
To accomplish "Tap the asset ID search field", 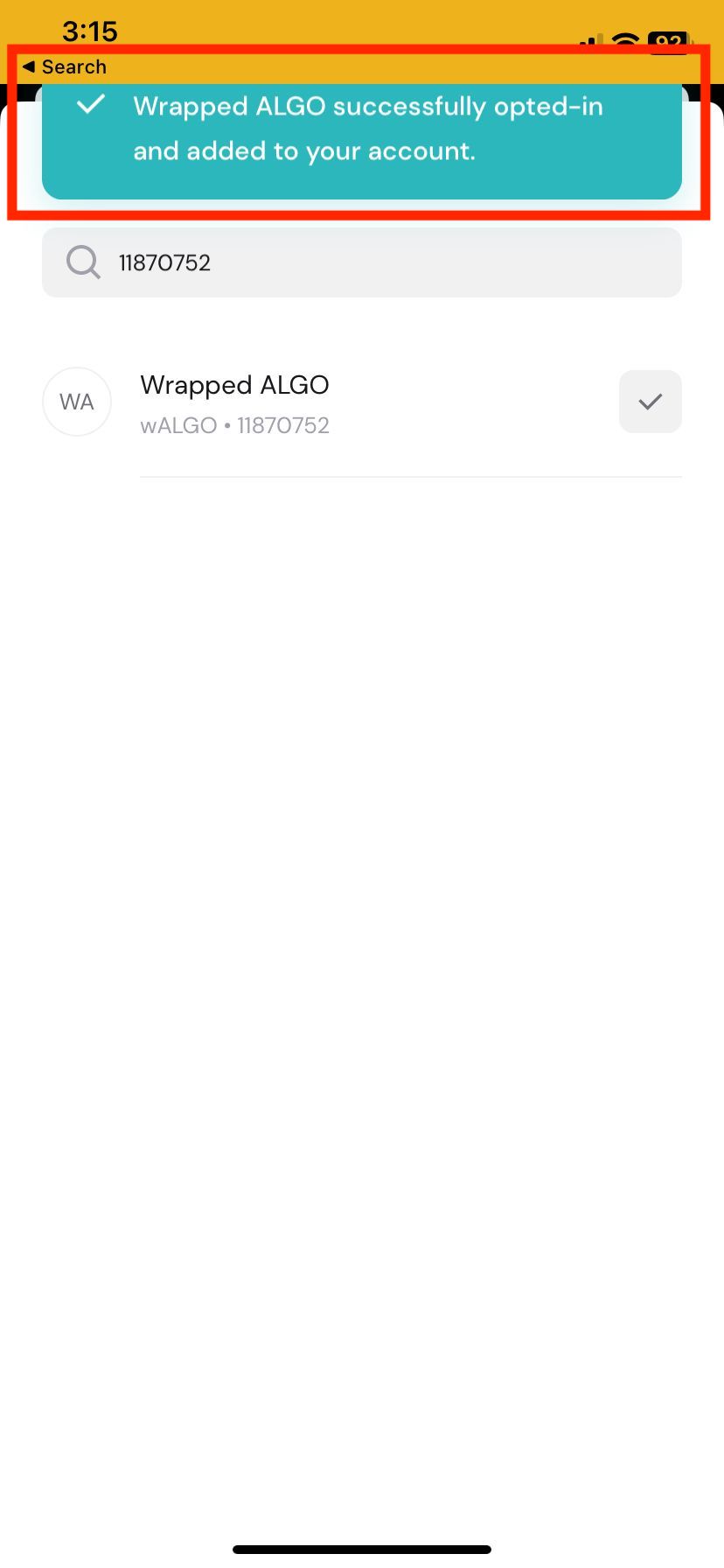I will pos(361,262).
